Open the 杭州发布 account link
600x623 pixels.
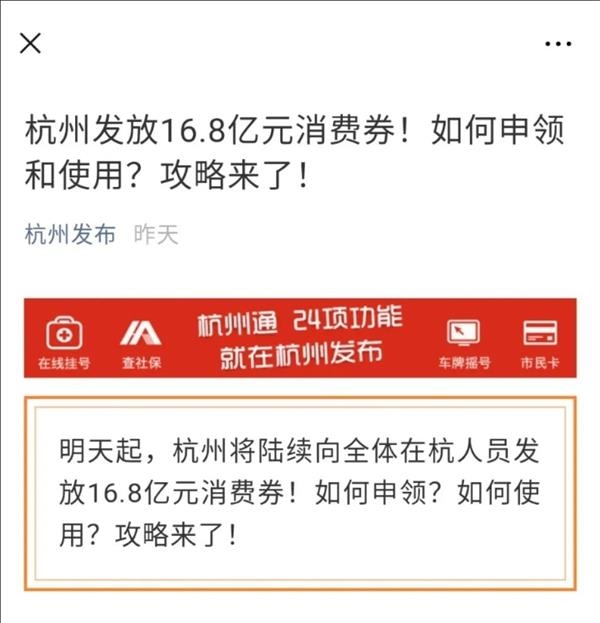point(70,236)
